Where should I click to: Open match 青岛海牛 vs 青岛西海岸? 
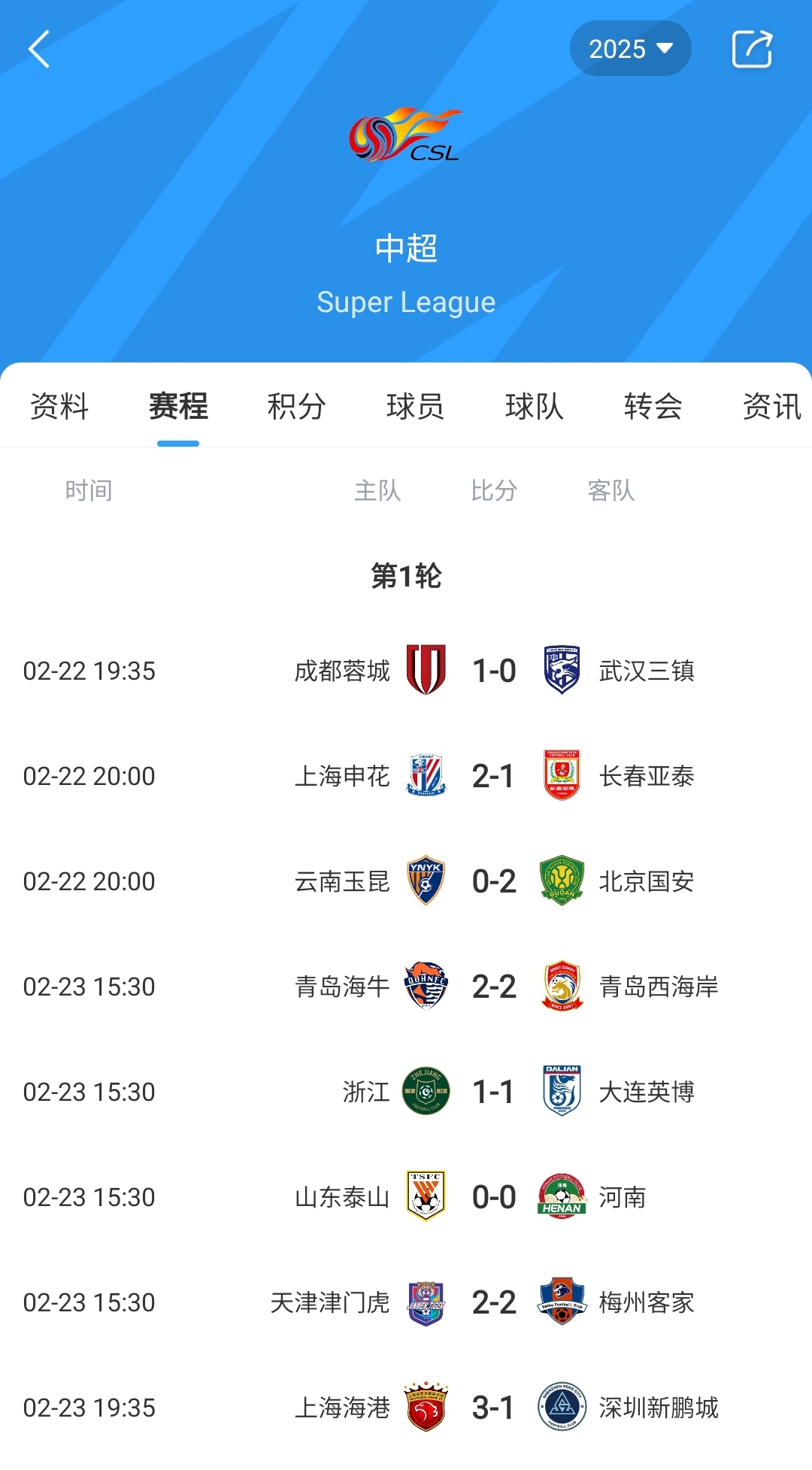493,987
